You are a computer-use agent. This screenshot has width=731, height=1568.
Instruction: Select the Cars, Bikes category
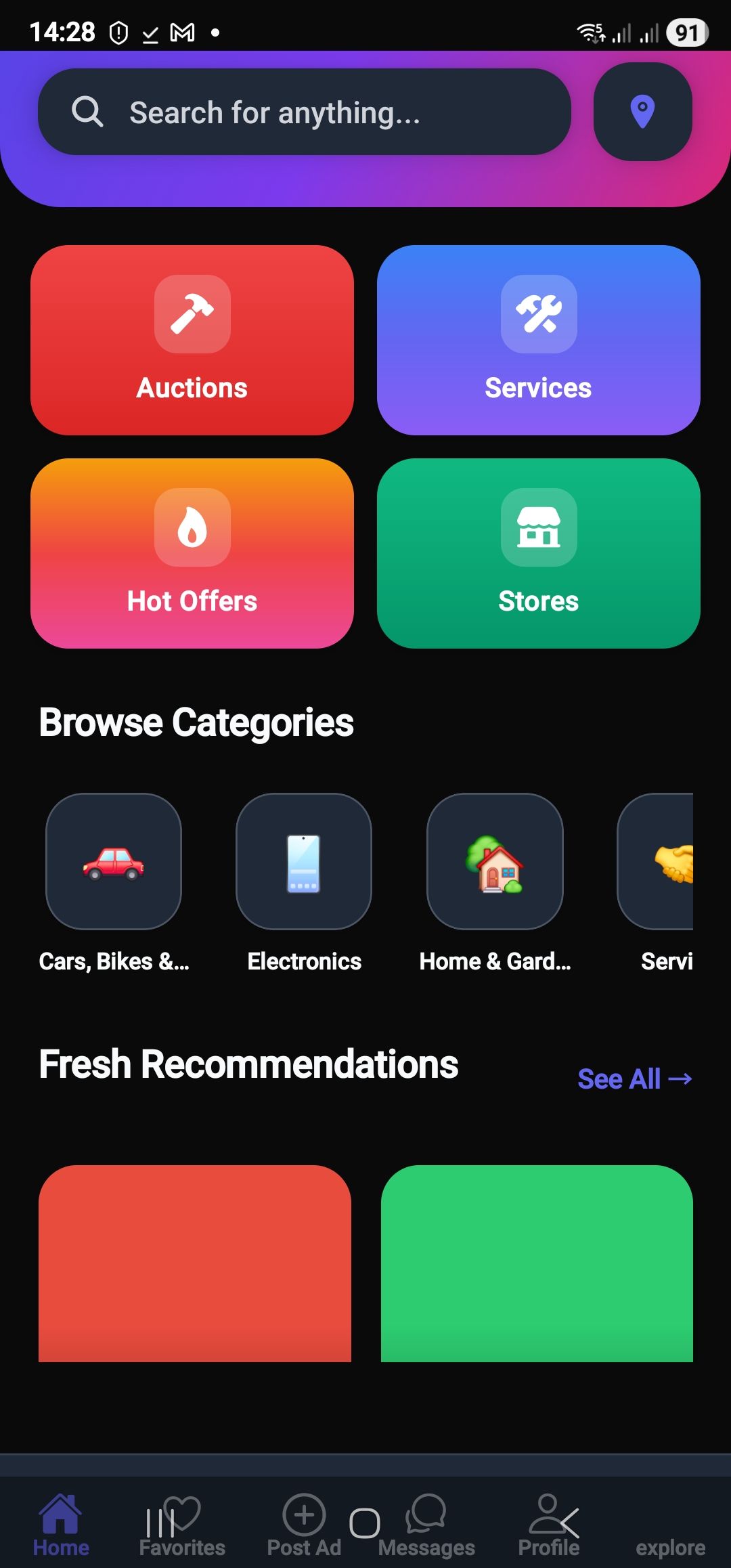114,861
